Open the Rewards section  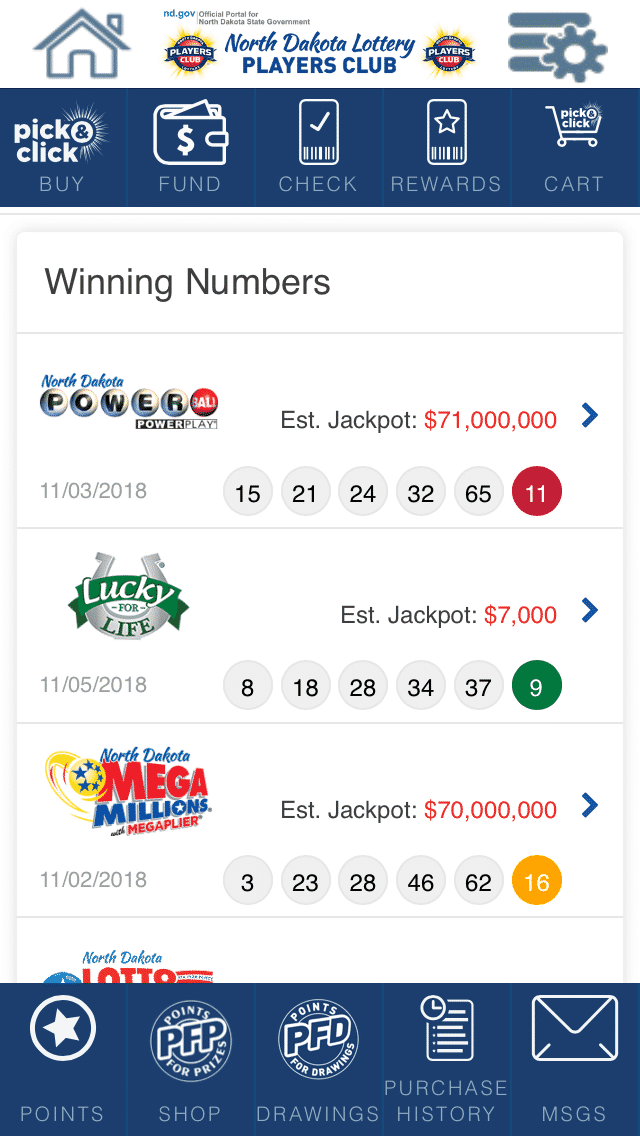point(446,148)
